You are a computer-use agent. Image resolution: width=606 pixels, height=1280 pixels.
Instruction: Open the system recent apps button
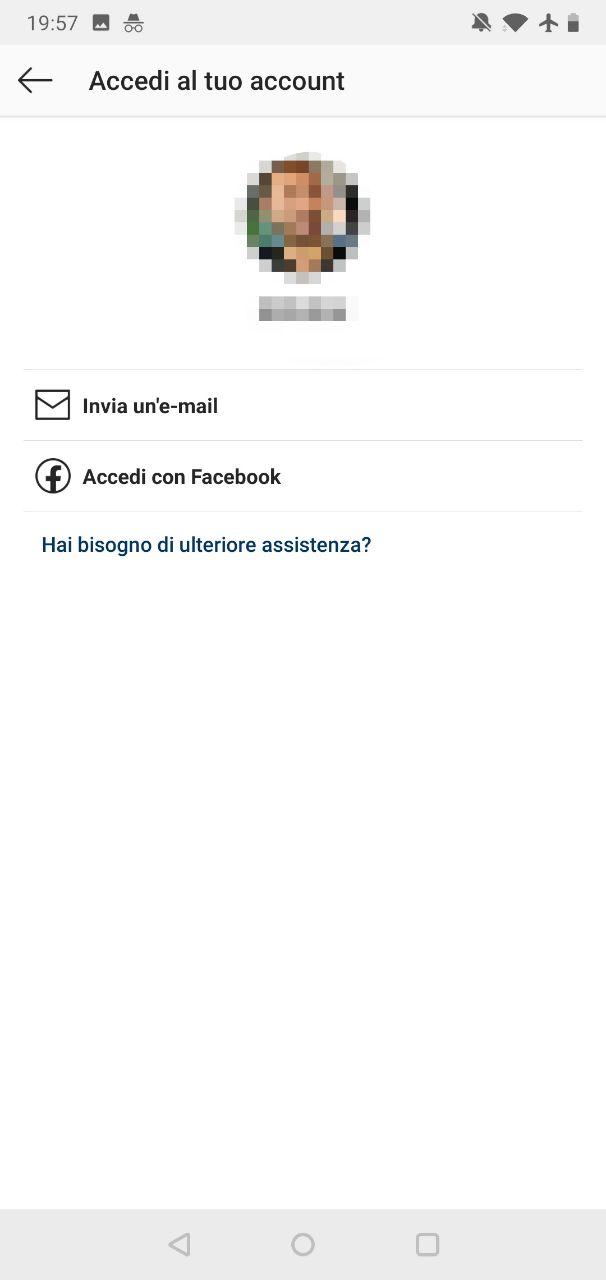tap(427, 1244)
